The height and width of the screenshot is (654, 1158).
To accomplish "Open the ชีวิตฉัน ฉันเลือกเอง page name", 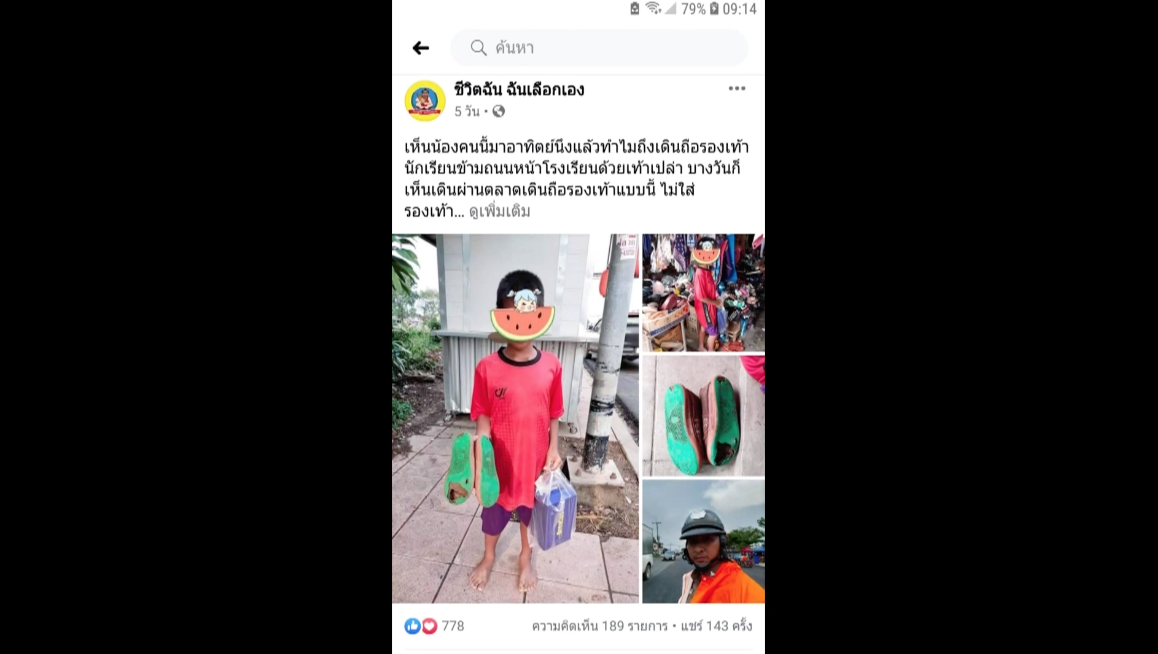I will 519,90.
